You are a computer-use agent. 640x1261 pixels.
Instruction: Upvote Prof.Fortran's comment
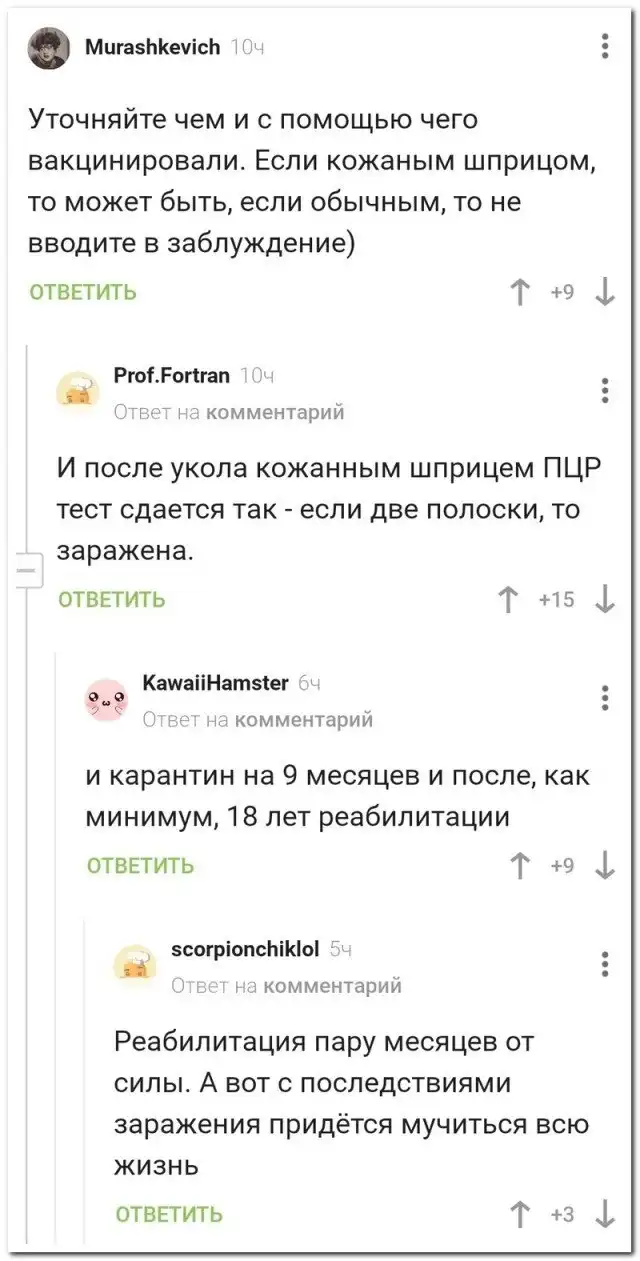pyautogui.click(x=506, y=600)
